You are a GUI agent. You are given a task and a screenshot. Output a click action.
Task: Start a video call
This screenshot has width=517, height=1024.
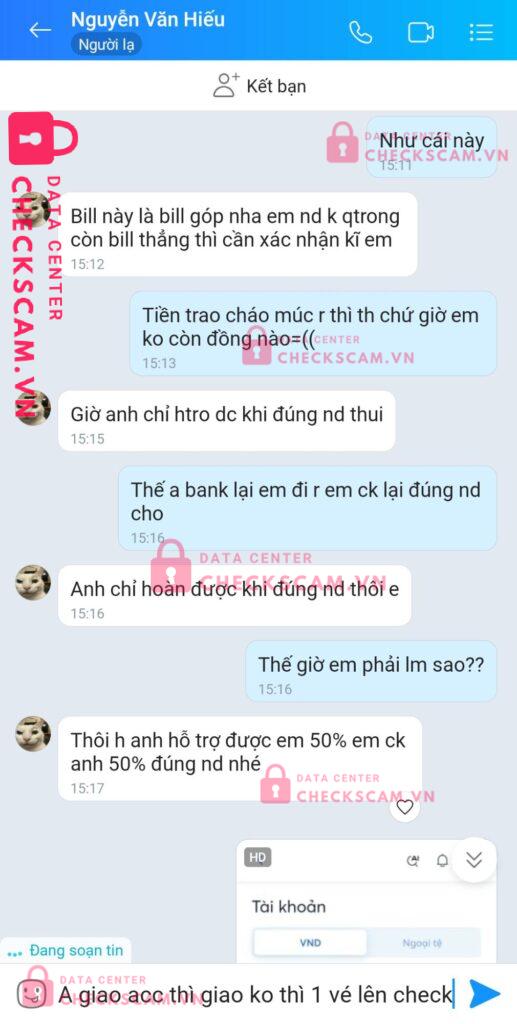[x=421, y=31]
